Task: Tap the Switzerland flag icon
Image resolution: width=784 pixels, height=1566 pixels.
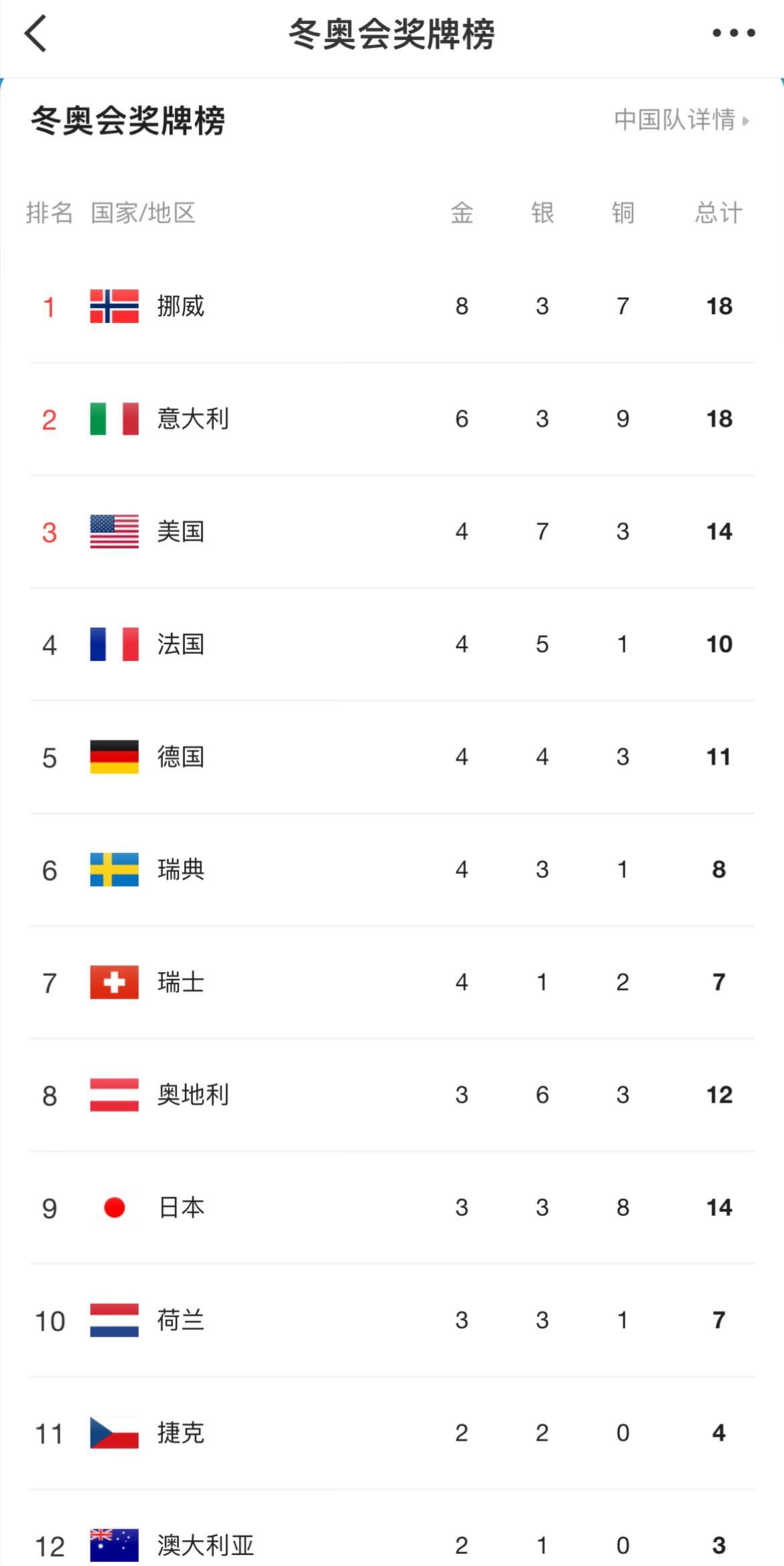Action: click(x=114, y=981)
